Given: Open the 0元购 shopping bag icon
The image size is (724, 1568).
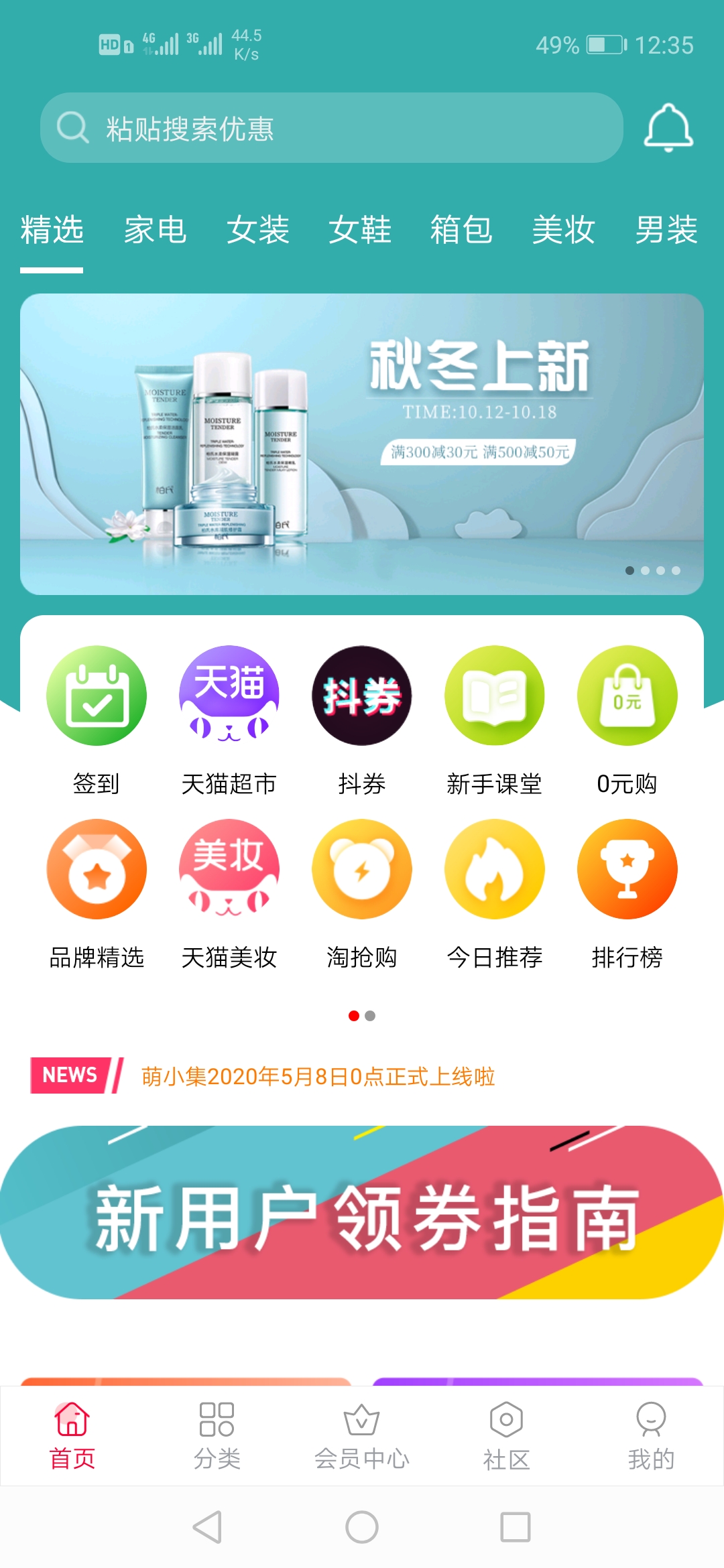Looking at the screenshot, I should point(627,696).
